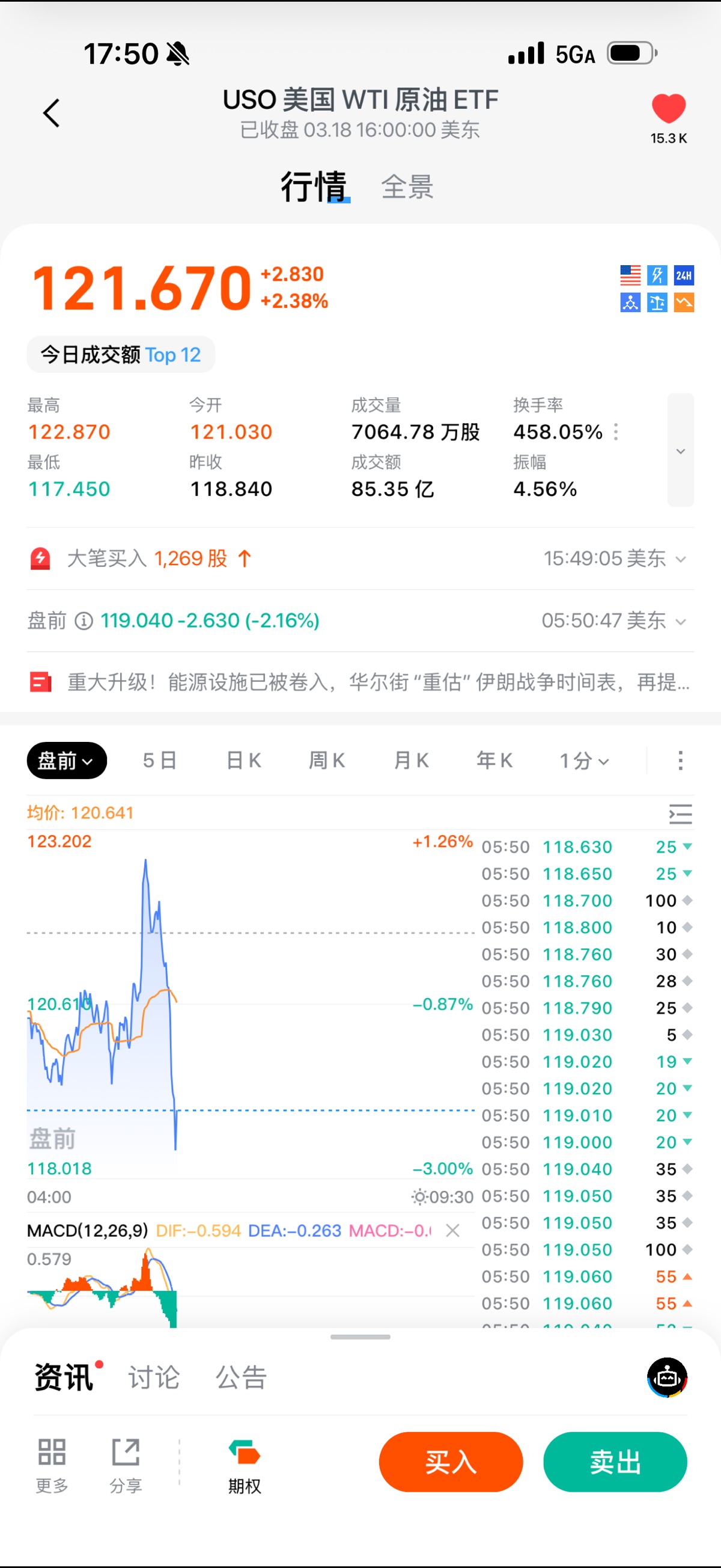
Task: Tap the red heart favorite icon
Action: click(668, 109)
